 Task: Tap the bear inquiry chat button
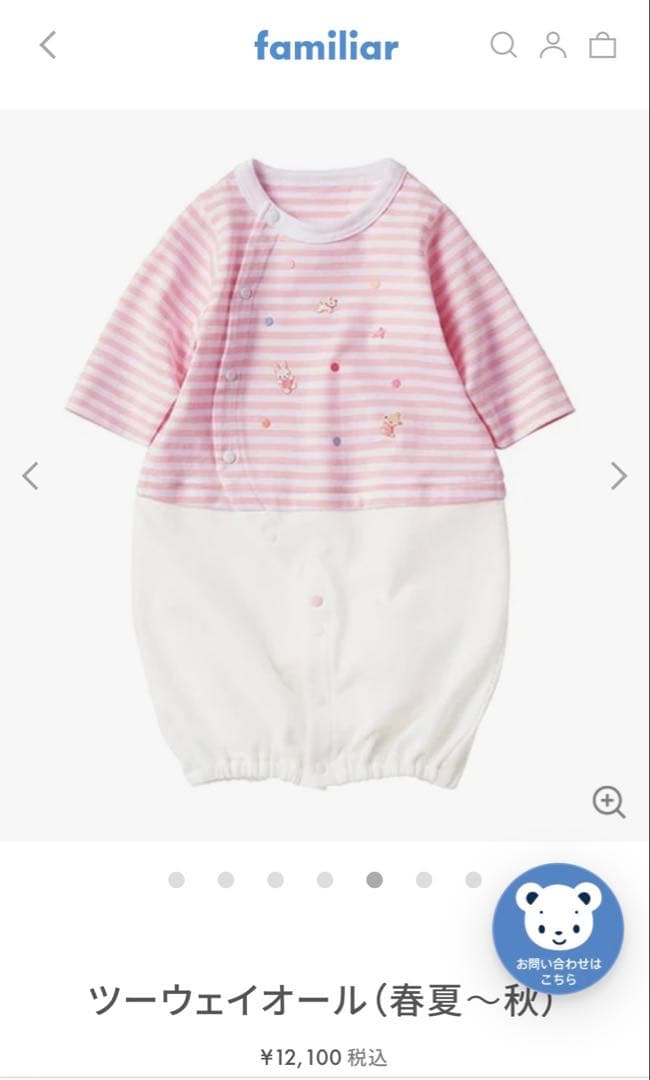[558, 928]
